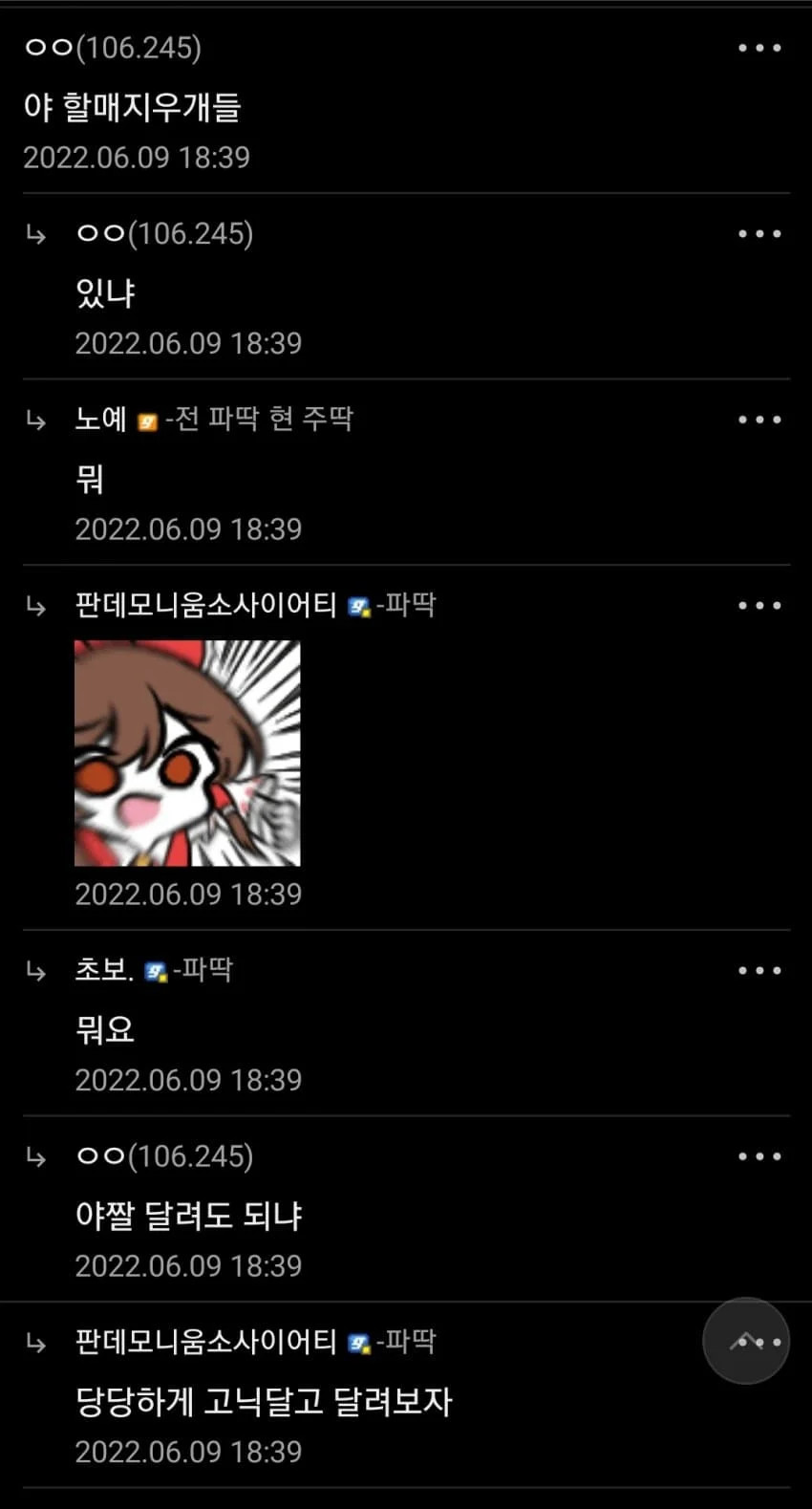812x1509 pixels.
Task: Open the profile of user 노예
Action: tap(100, 419)
